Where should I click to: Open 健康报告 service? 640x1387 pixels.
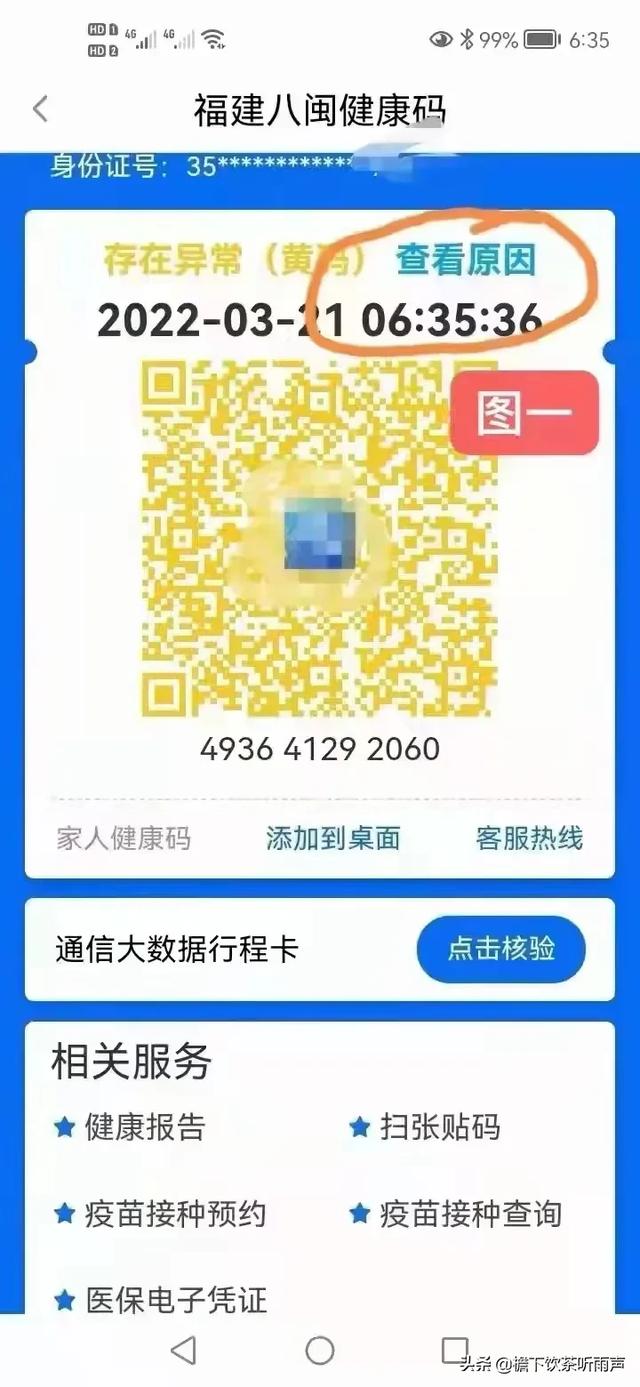145,1127
